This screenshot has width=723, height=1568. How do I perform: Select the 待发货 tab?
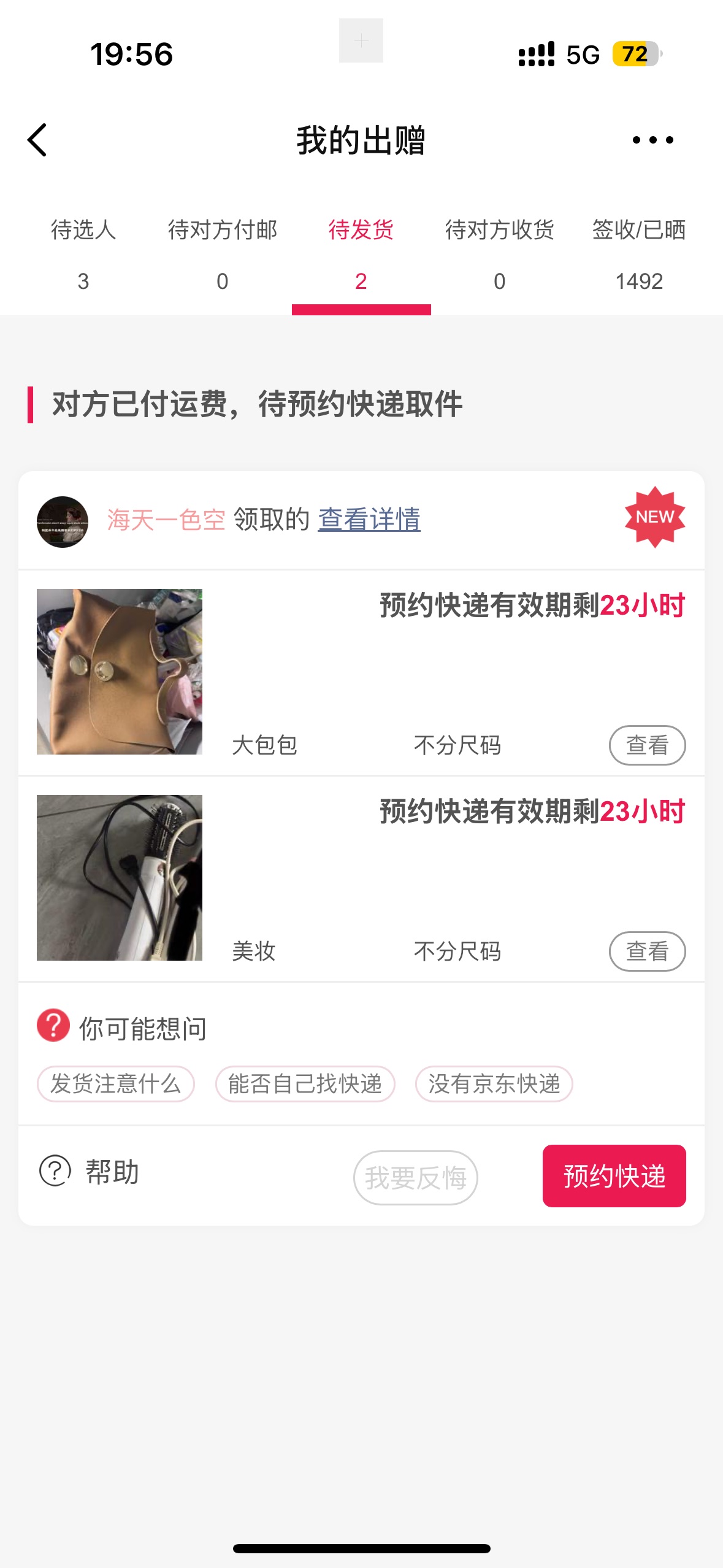(x=361, y=253)
